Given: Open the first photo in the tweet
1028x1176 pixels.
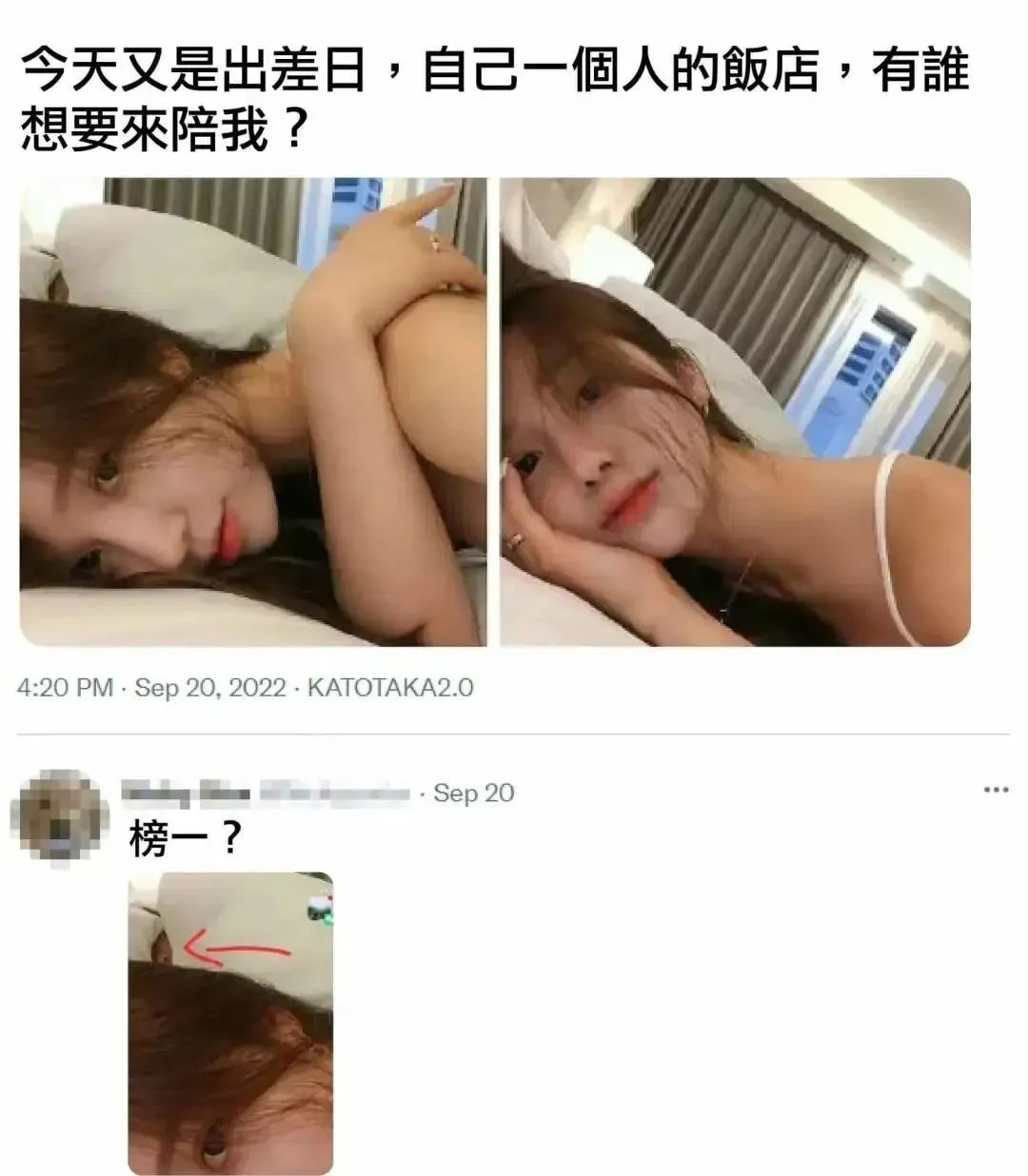Looking at the screenshot, I should click(253, 412).
